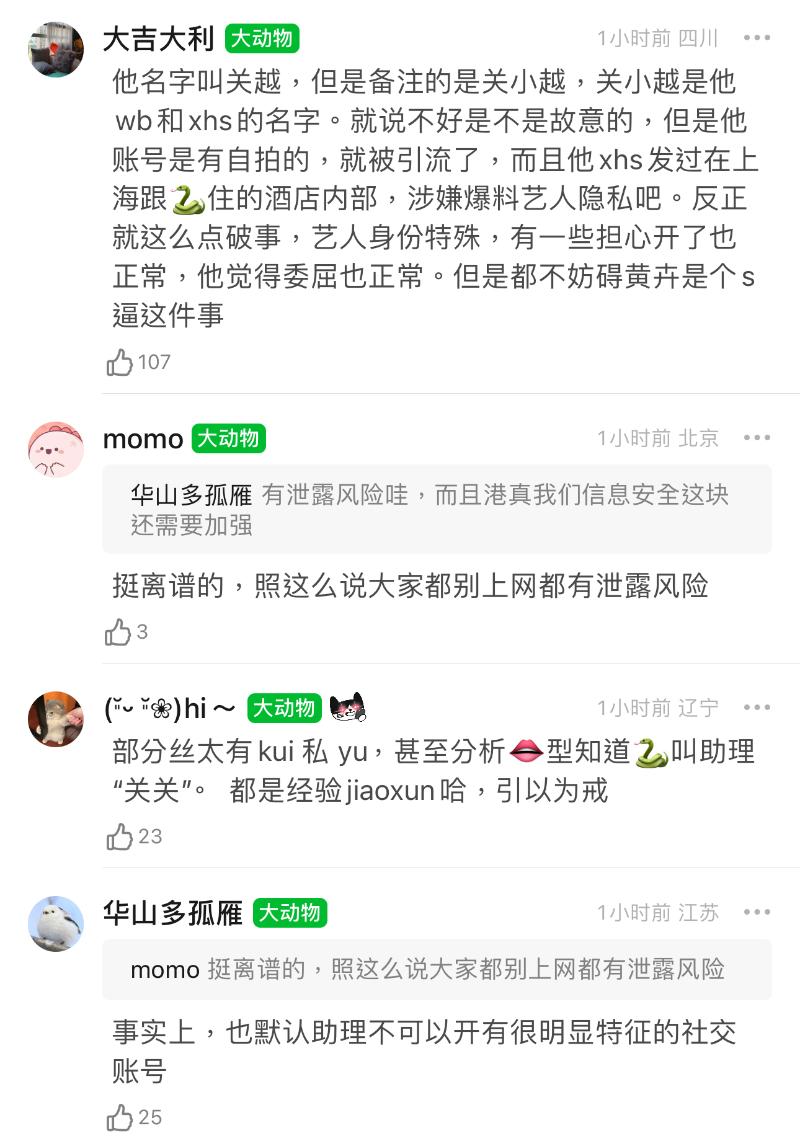Image resolution: width=800 pixels, height=1141 pixels.
Task: Open quoted 华山多孤雁 reply in momo's comment
Action: (x=437, y=509)
